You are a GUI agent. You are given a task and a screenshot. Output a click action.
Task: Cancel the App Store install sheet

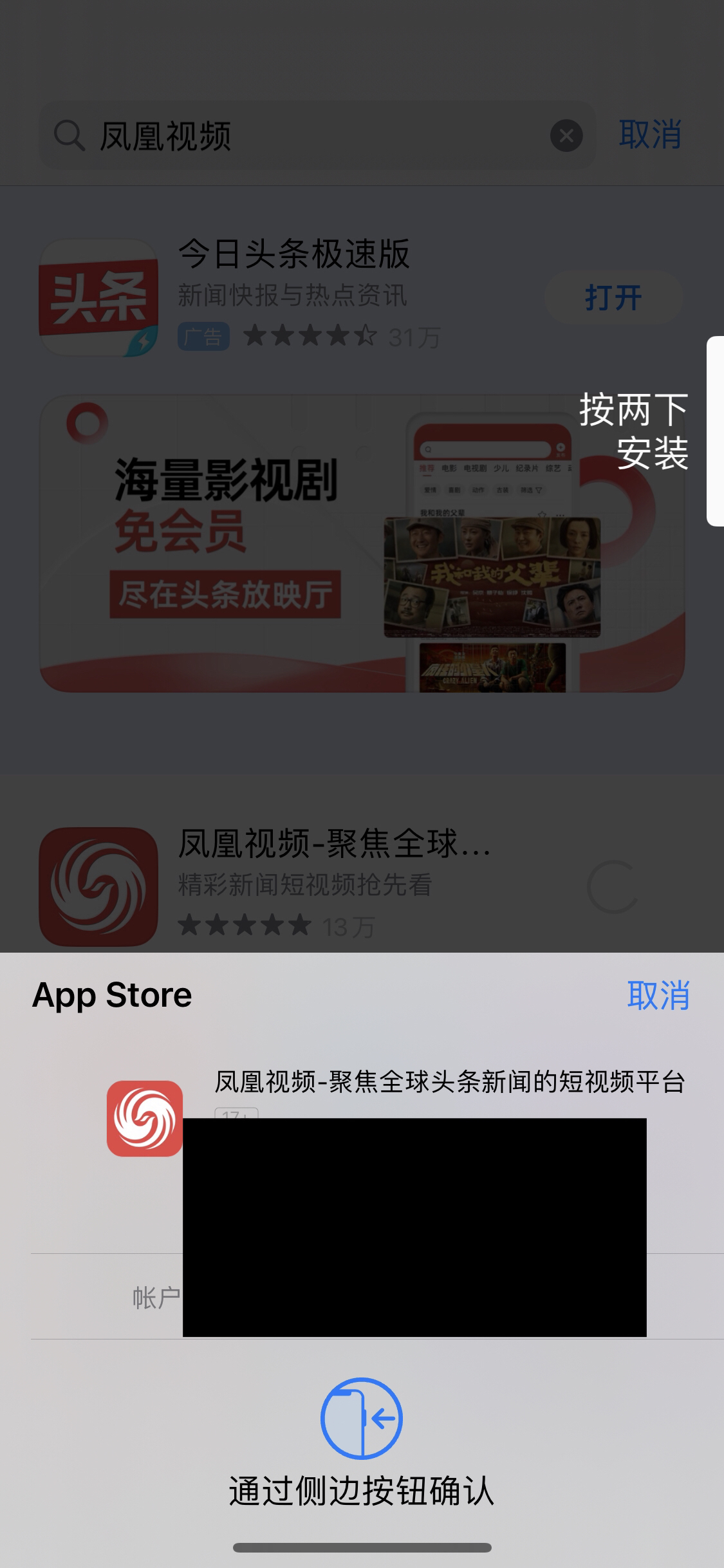pyautogui.click(x=658, y=996)
